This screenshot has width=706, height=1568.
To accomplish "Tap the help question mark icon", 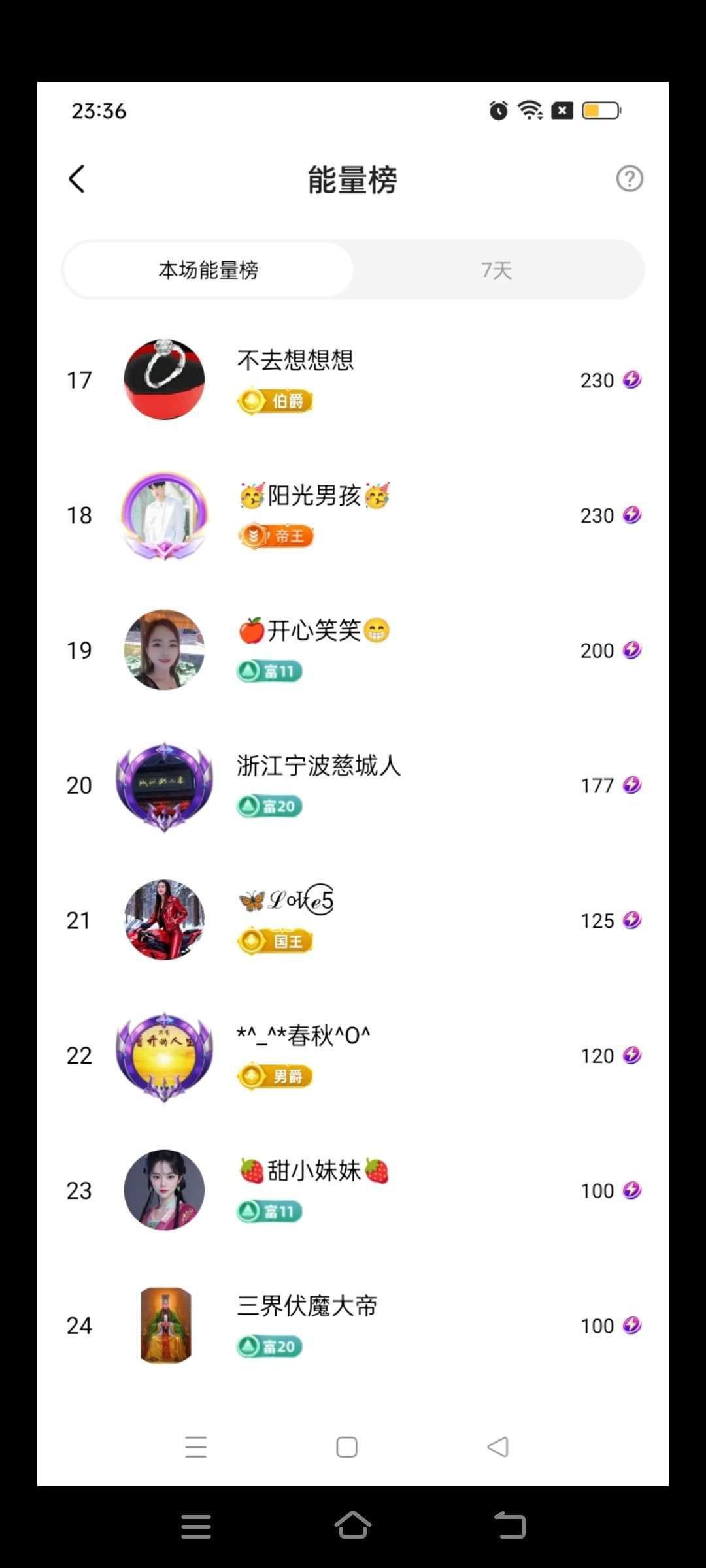I will pyautogui.click(x=630, y=178).
